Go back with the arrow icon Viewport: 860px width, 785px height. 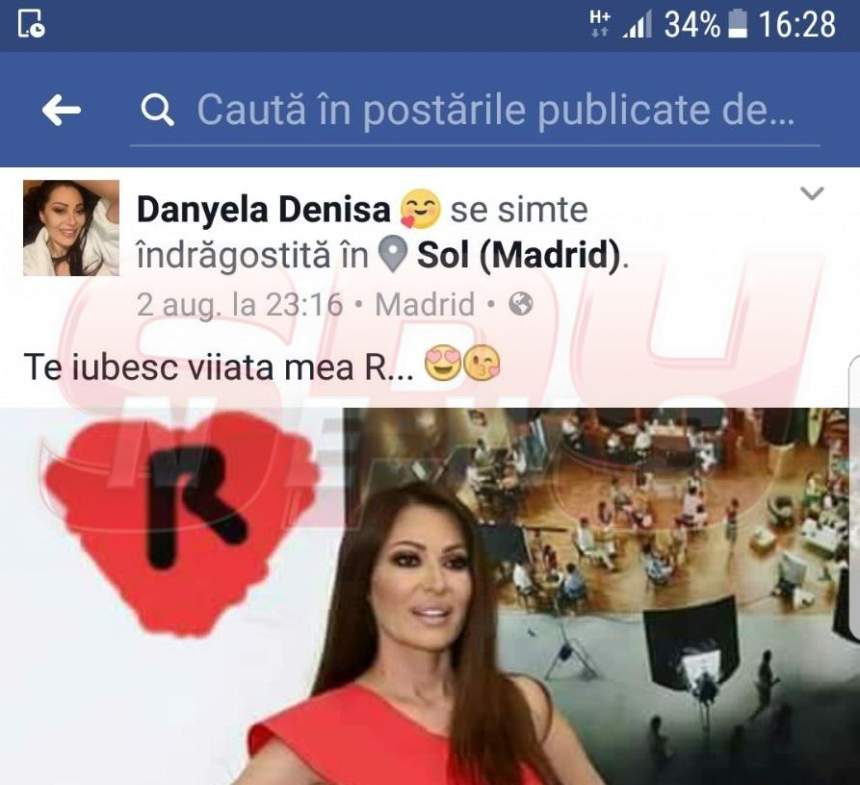(61, 111)
